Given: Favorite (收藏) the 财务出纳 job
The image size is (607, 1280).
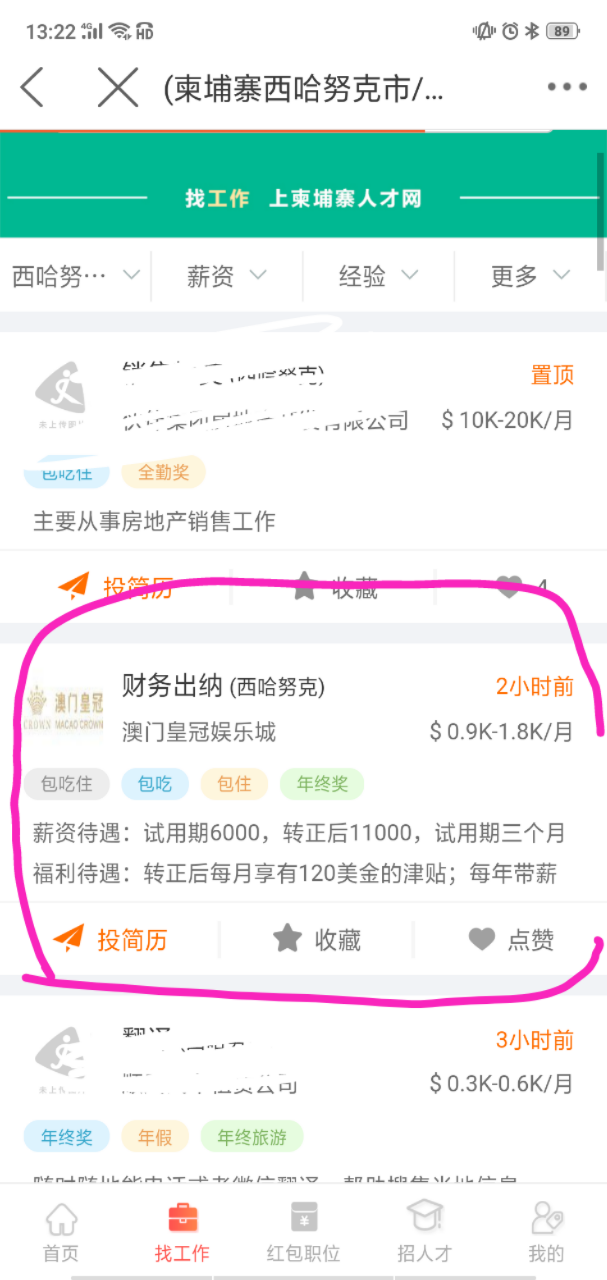Looking at the screenshot, I should pyautogui.click(x=316, y=940).
